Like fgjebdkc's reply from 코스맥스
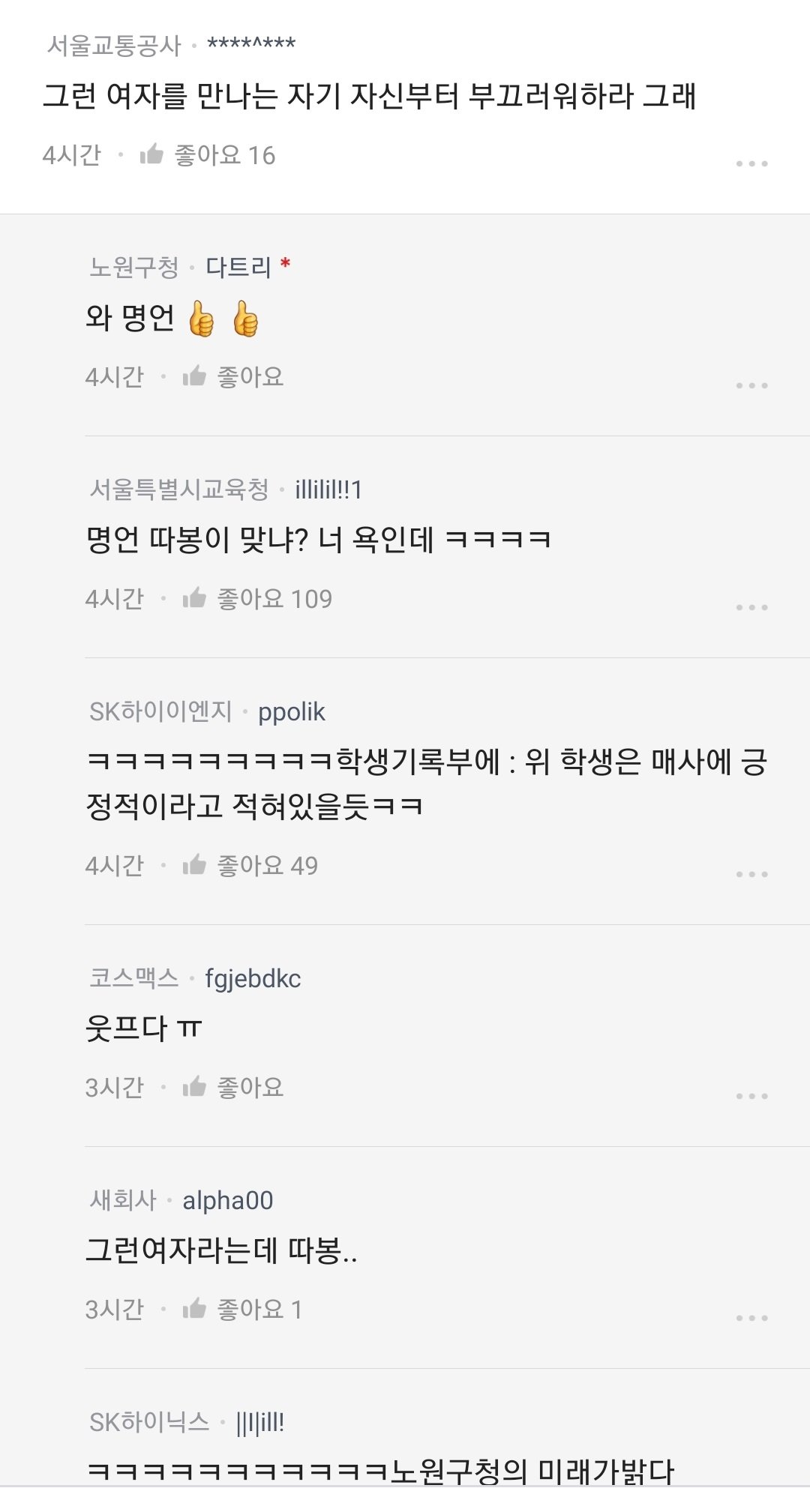Image resolution: width=810 pixels, height=1512 pixels. point(195,1087)
